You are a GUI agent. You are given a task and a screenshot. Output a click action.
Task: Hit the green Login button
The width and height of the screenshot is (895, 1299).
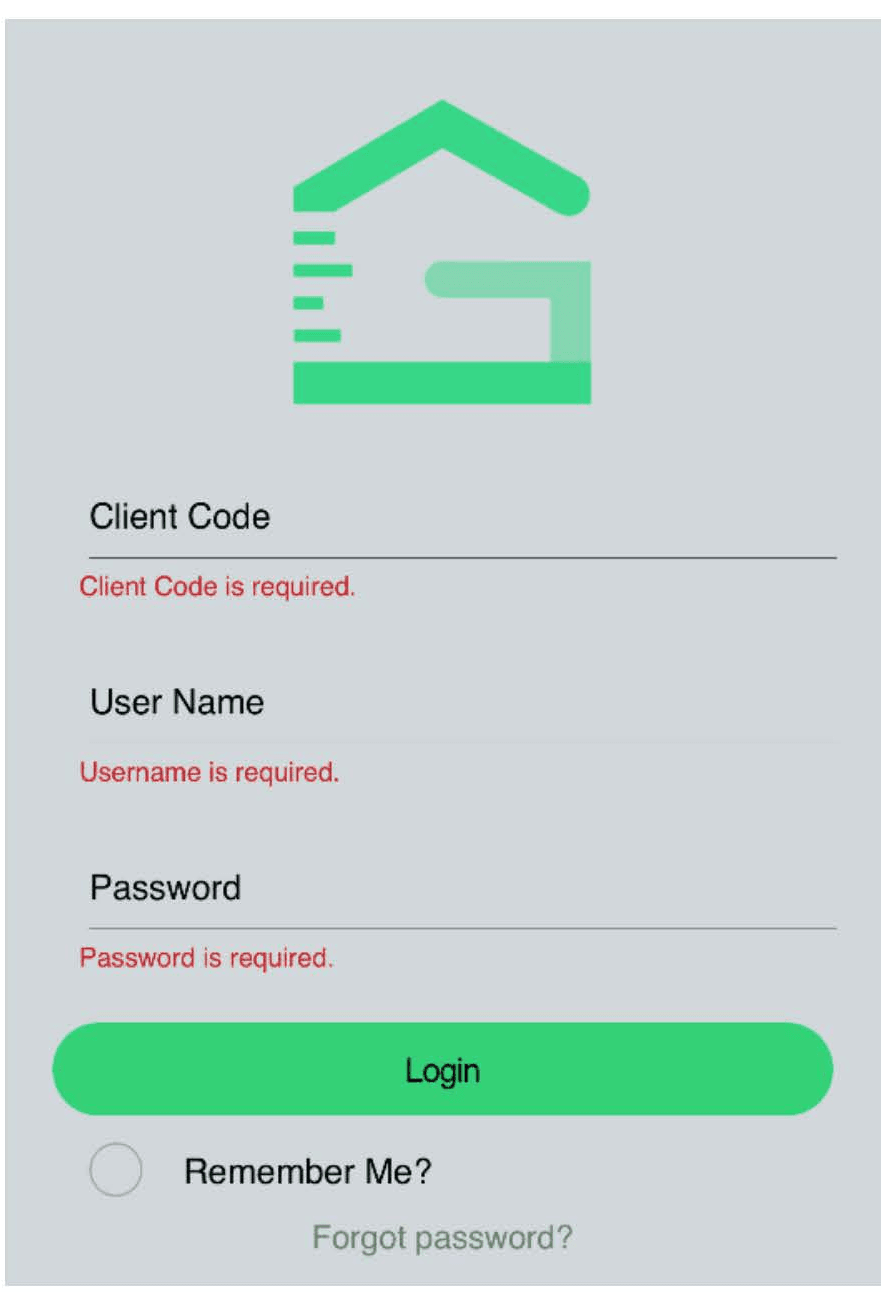pyautogui.click(x=443, y=1070)
